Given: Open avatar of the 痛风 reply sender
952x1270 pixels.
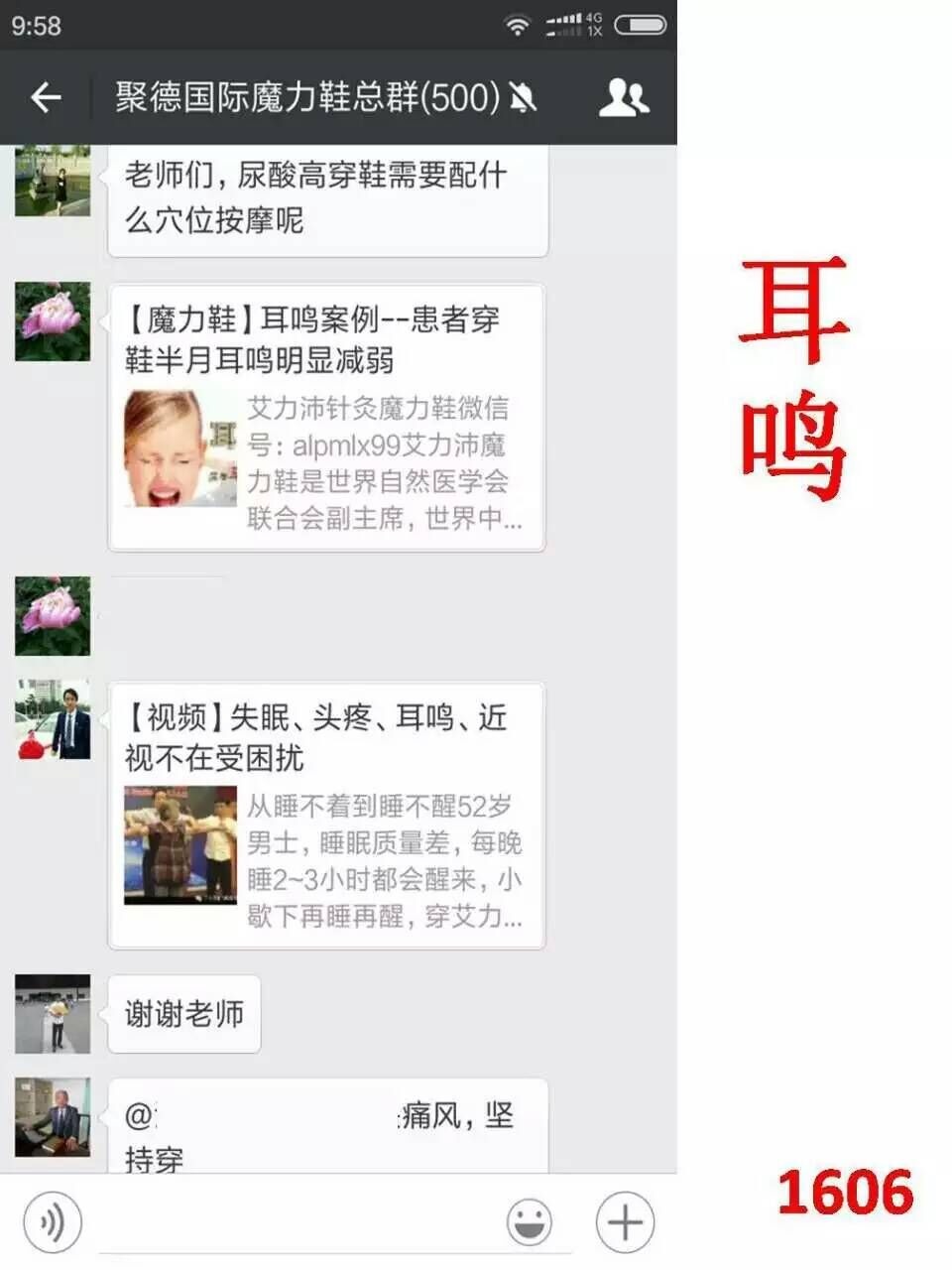Looking at the screenshot, I should (53, 1117).
